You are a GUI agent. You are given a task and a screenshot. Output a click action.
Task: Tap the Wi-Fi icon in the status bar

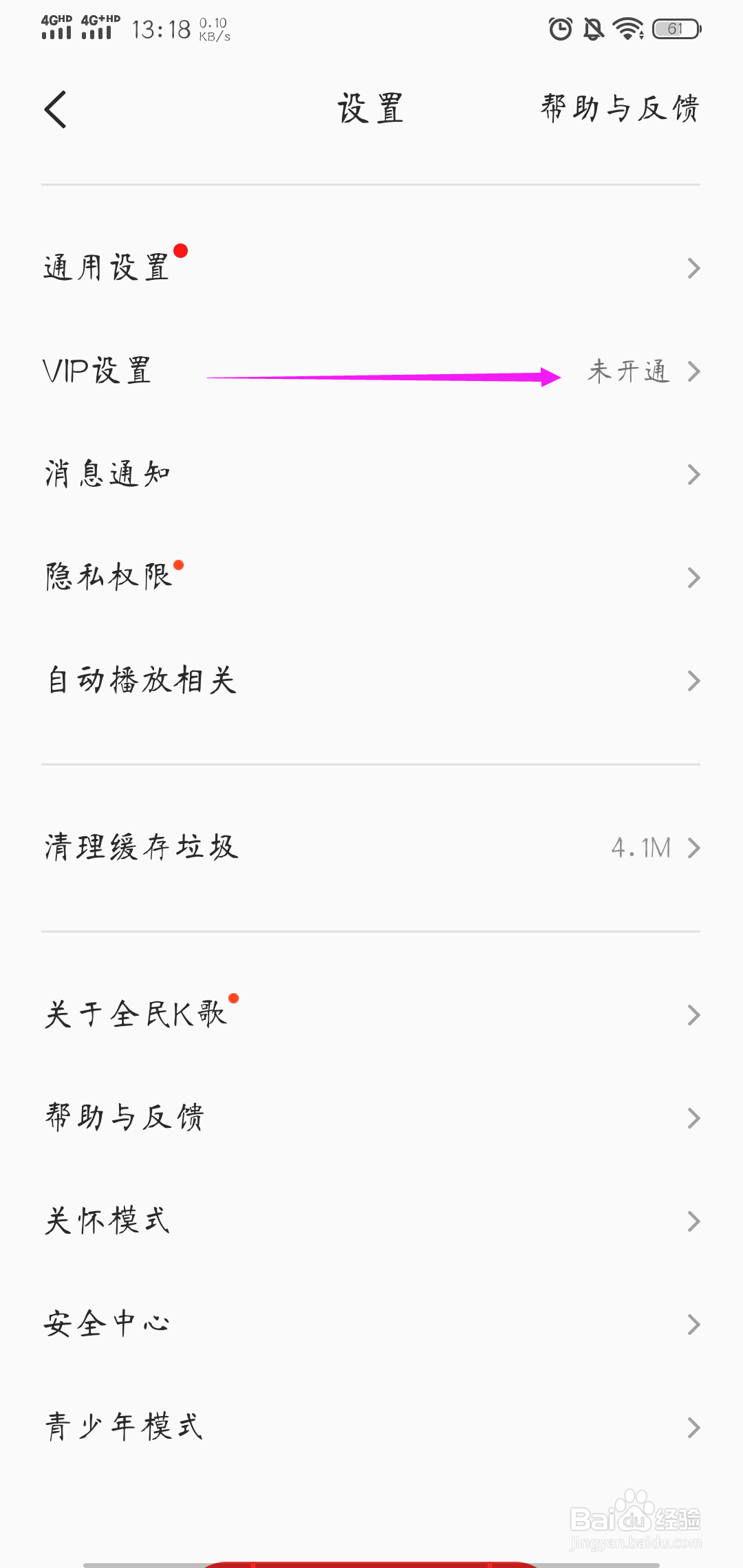tap(626, 29)
